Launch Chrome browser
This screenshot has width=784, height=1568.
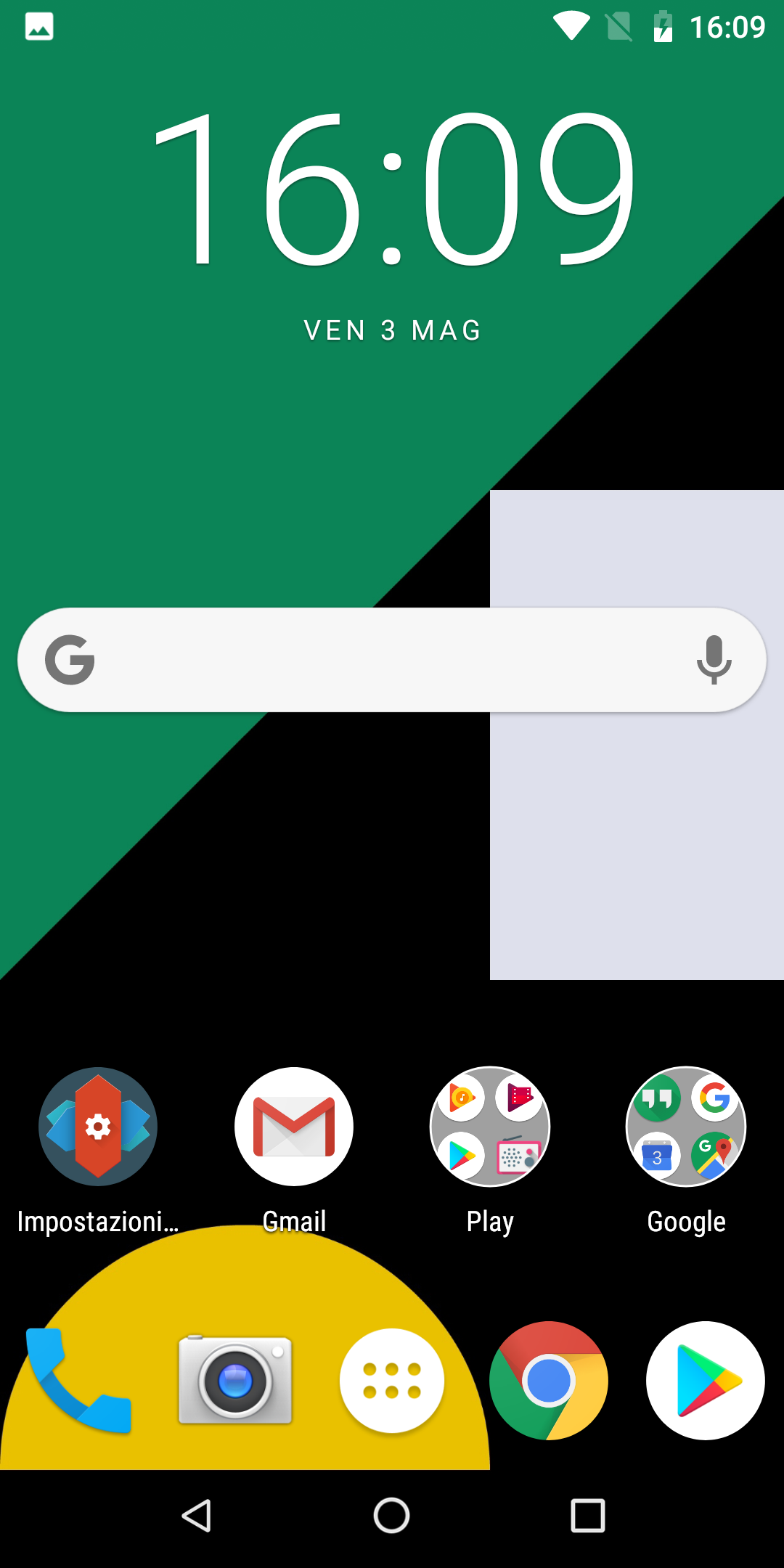pyautogui.click(x=549, y=1380)
